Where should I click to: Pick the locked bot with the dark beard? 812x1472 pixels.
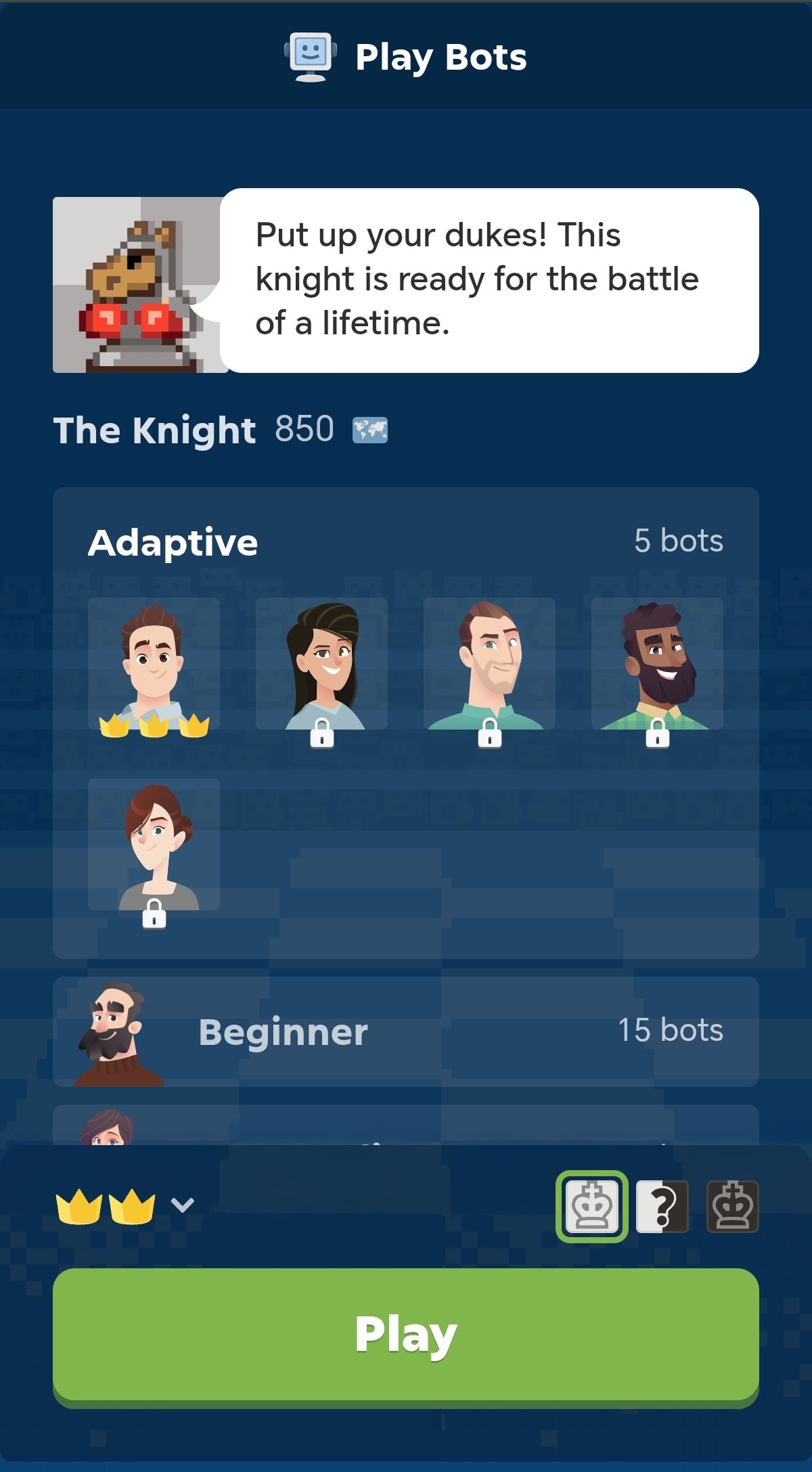[657, 664]
